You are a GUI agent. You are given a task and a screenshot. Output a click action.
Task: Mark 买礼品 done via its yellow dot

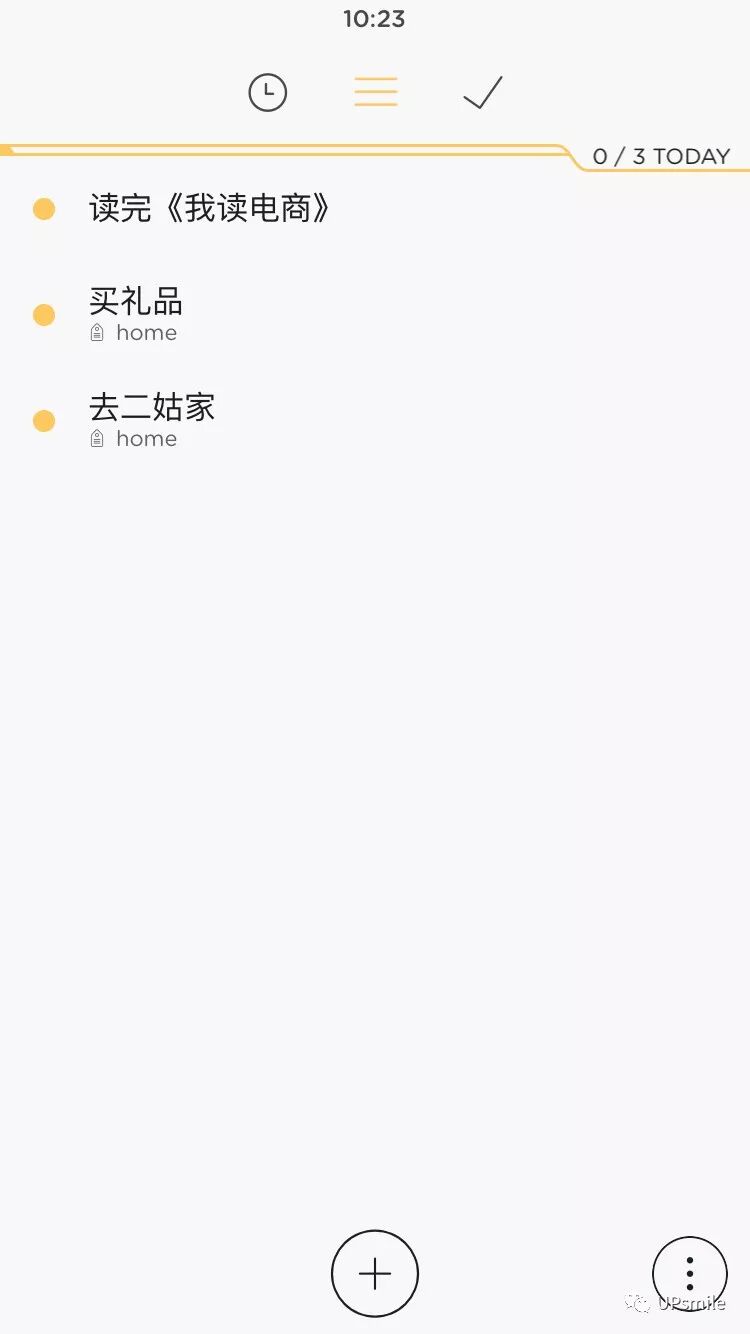(44, 315)
